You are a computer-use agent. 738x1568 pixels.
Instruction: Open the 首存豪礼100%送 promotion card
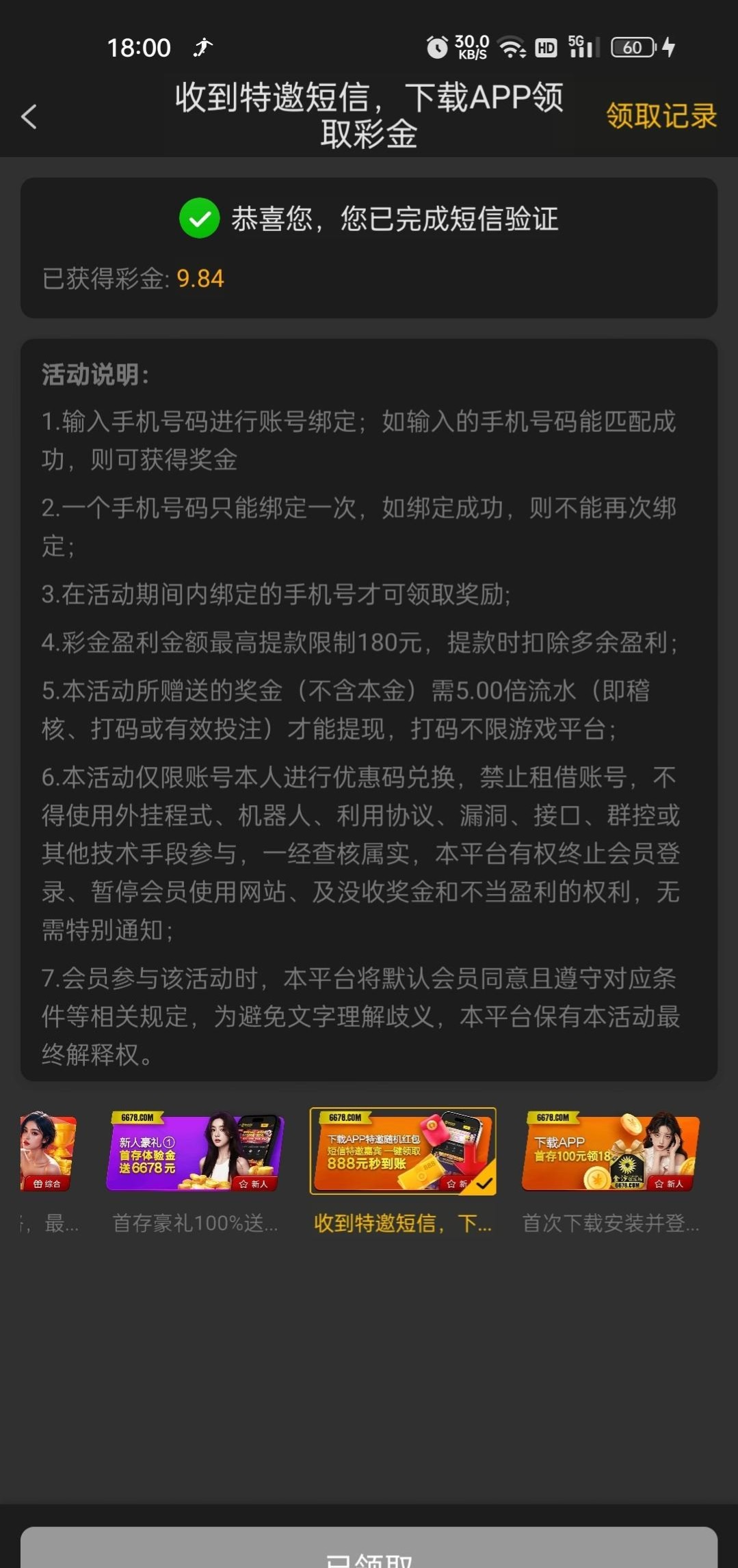click(x=195, y=1153)
